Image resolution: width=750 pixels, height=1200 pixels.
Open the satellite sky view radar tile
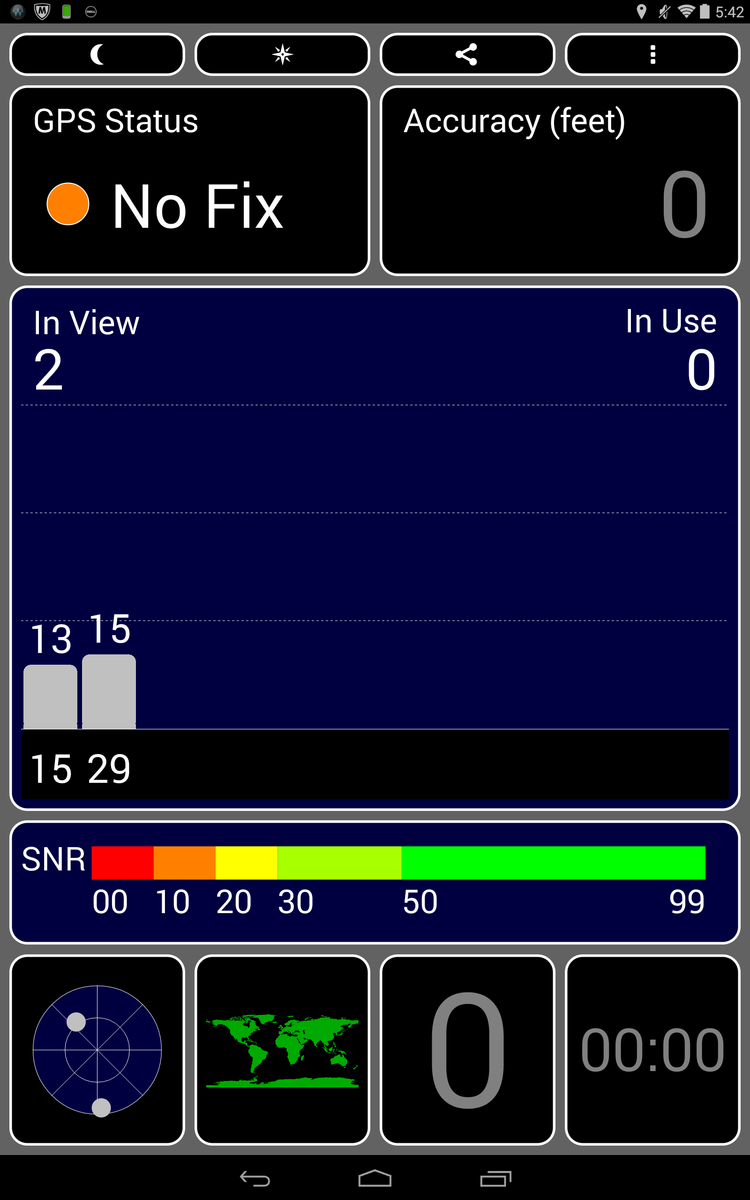[97, 1049]
